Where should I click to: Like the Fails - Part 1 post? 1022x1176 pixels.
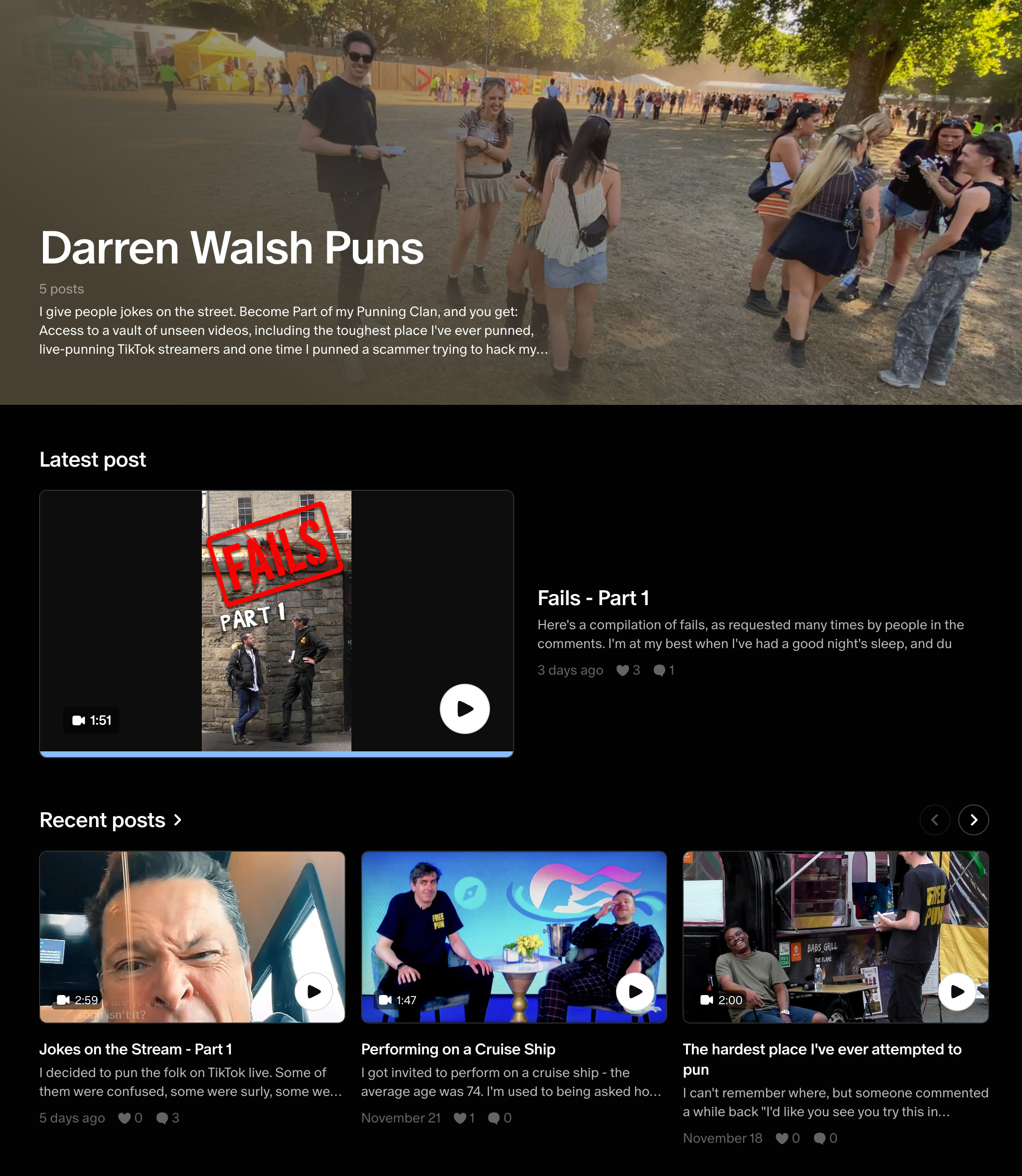pyautogui.click(x=622, y=670)
